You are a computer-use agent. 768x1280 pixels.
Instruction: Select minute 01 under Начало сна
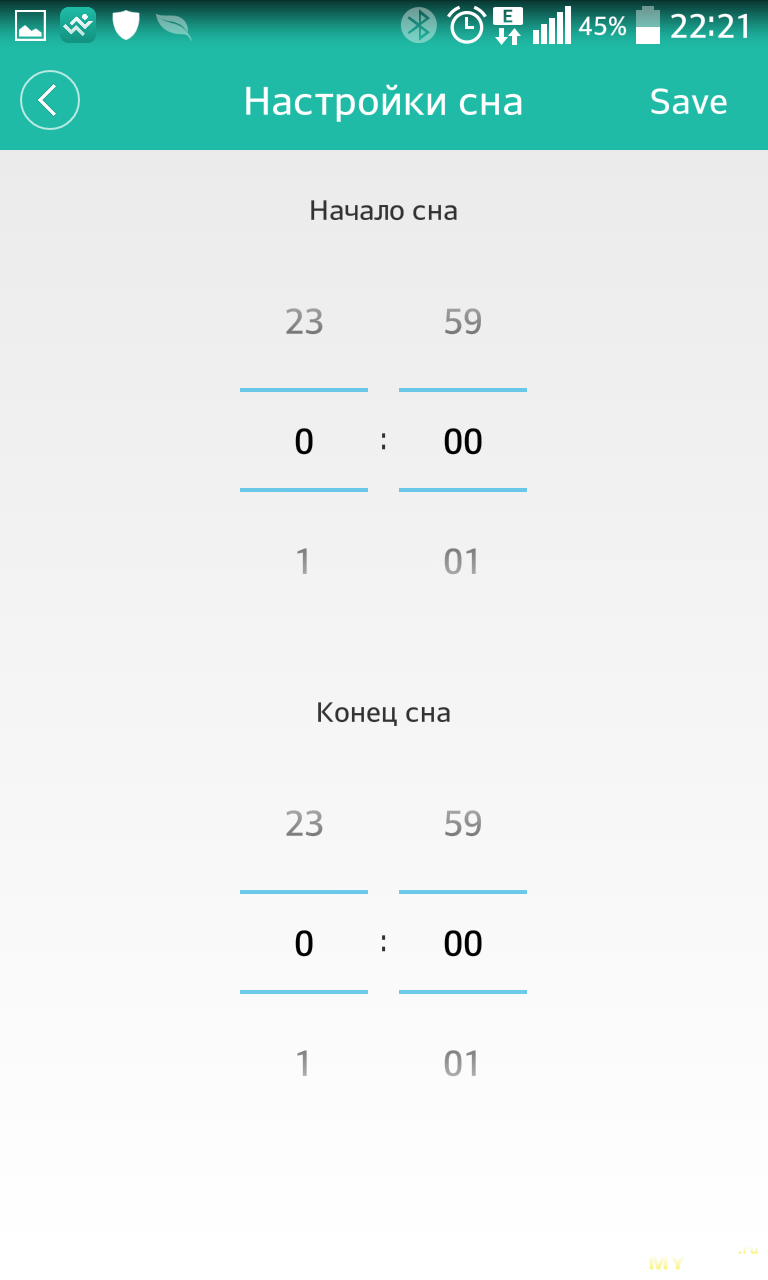click(463, 562)
